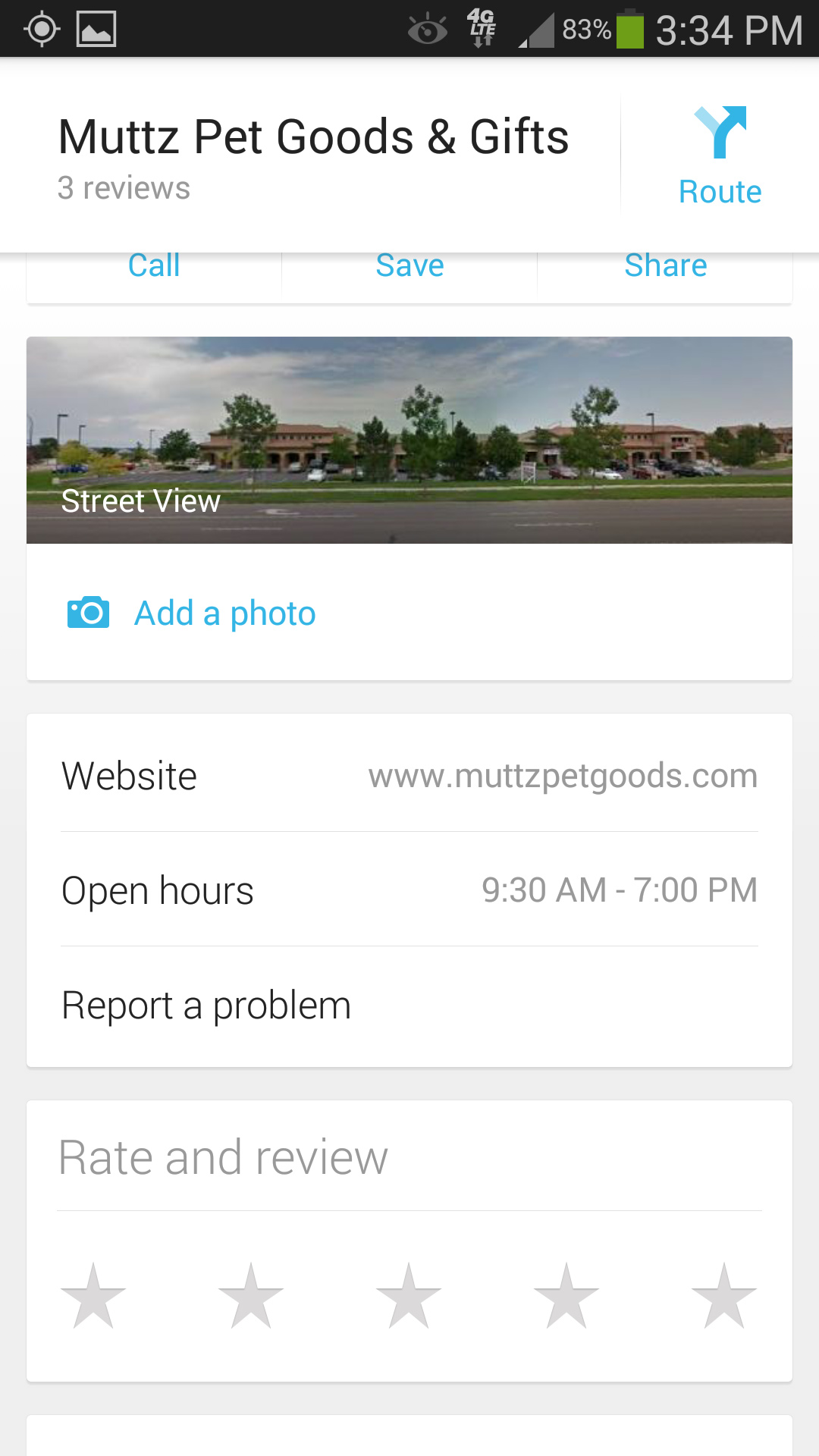Select the third star to rate three stars

click(x=409, y=1298)
